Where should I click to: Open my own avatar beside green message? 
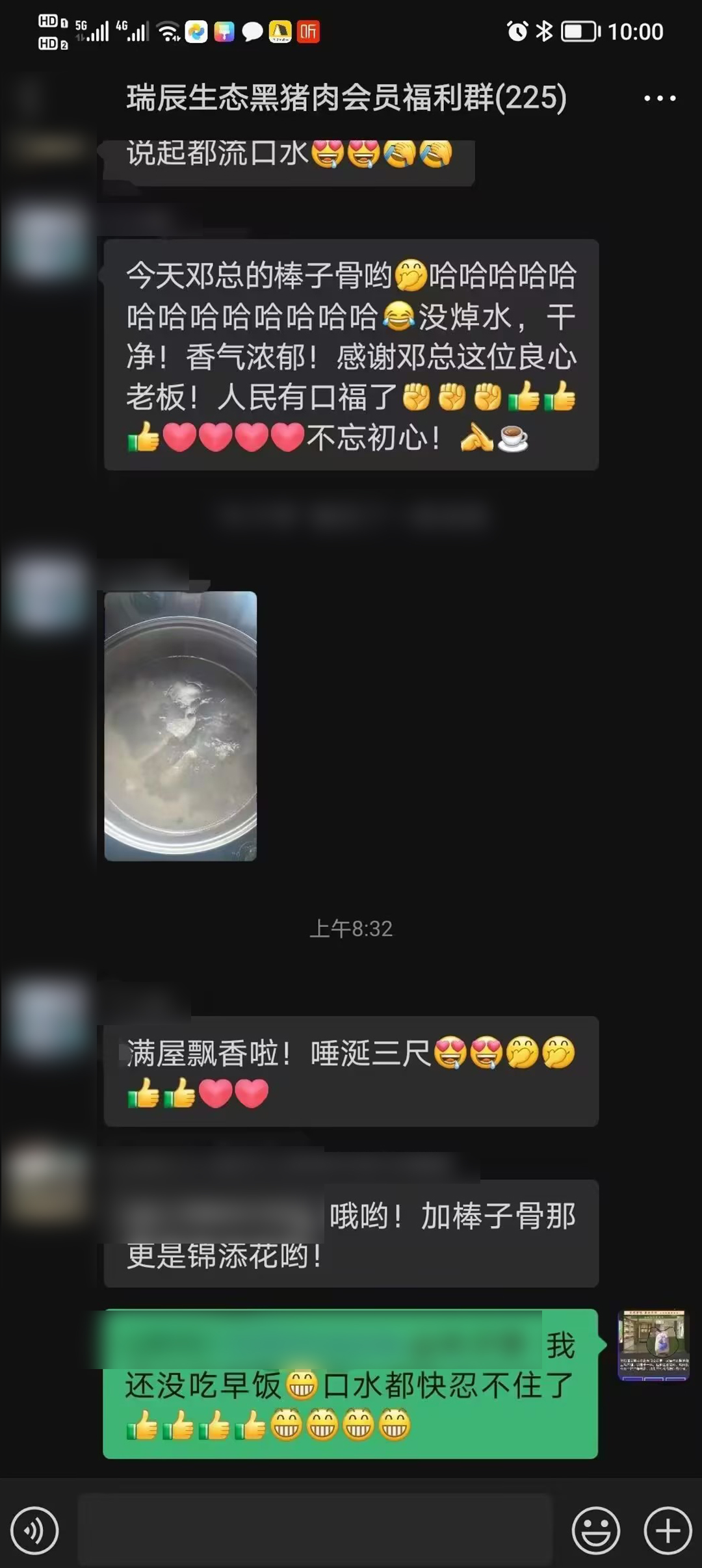coord(653,1344)
